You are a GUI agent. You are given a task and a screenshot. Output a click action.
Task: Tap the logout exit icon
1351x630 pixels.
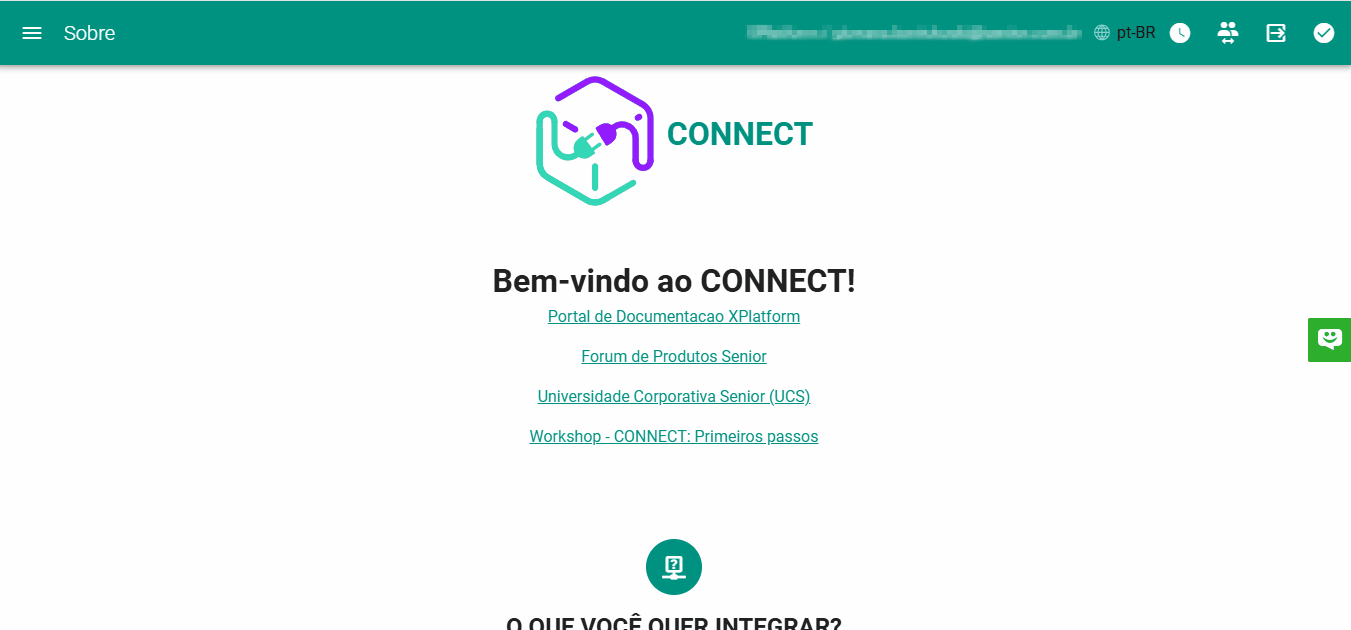click(x=1276, y=33)
